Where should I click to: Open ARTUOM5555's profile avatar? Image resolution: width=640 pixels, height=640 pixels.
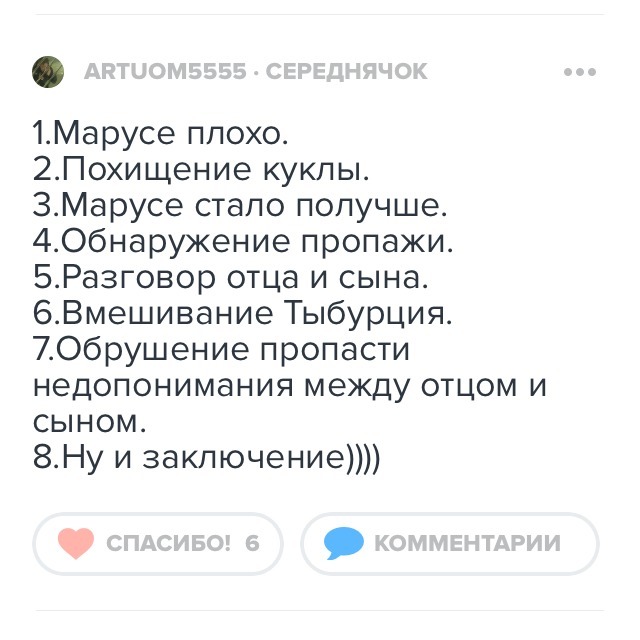point(50,72)
